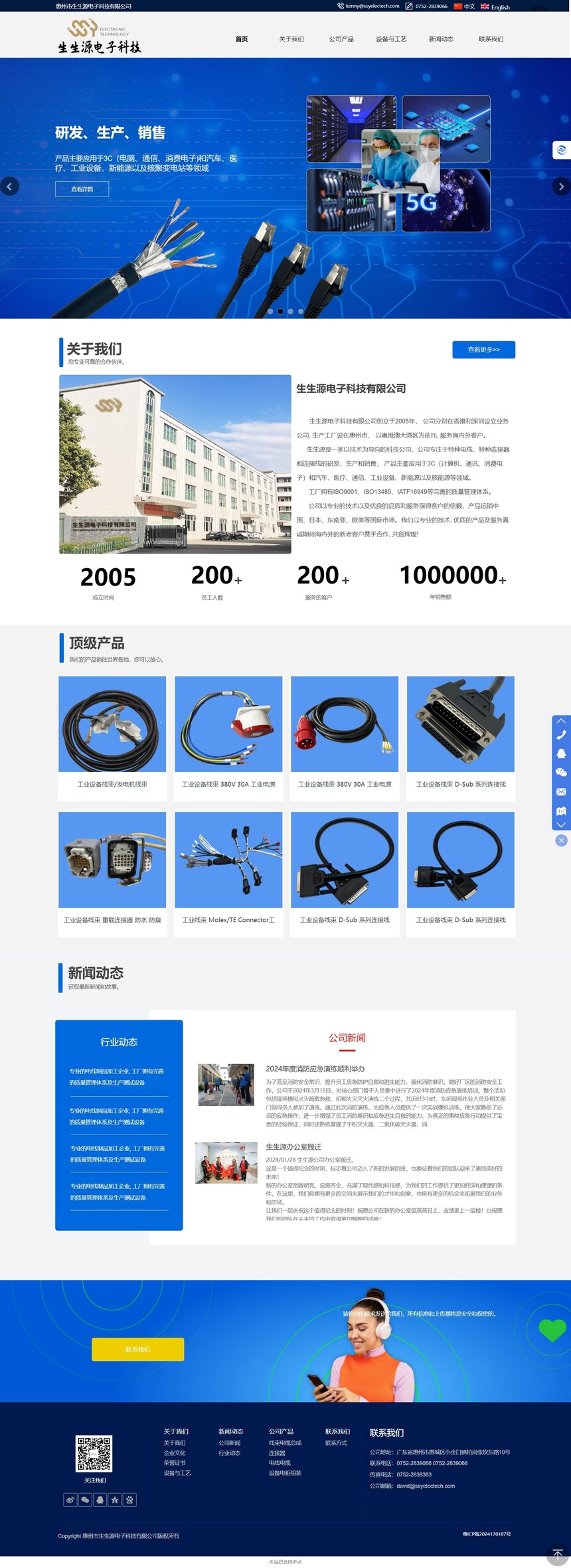Open the phone icon in the floating sidebar

click(x=561, y=735)
